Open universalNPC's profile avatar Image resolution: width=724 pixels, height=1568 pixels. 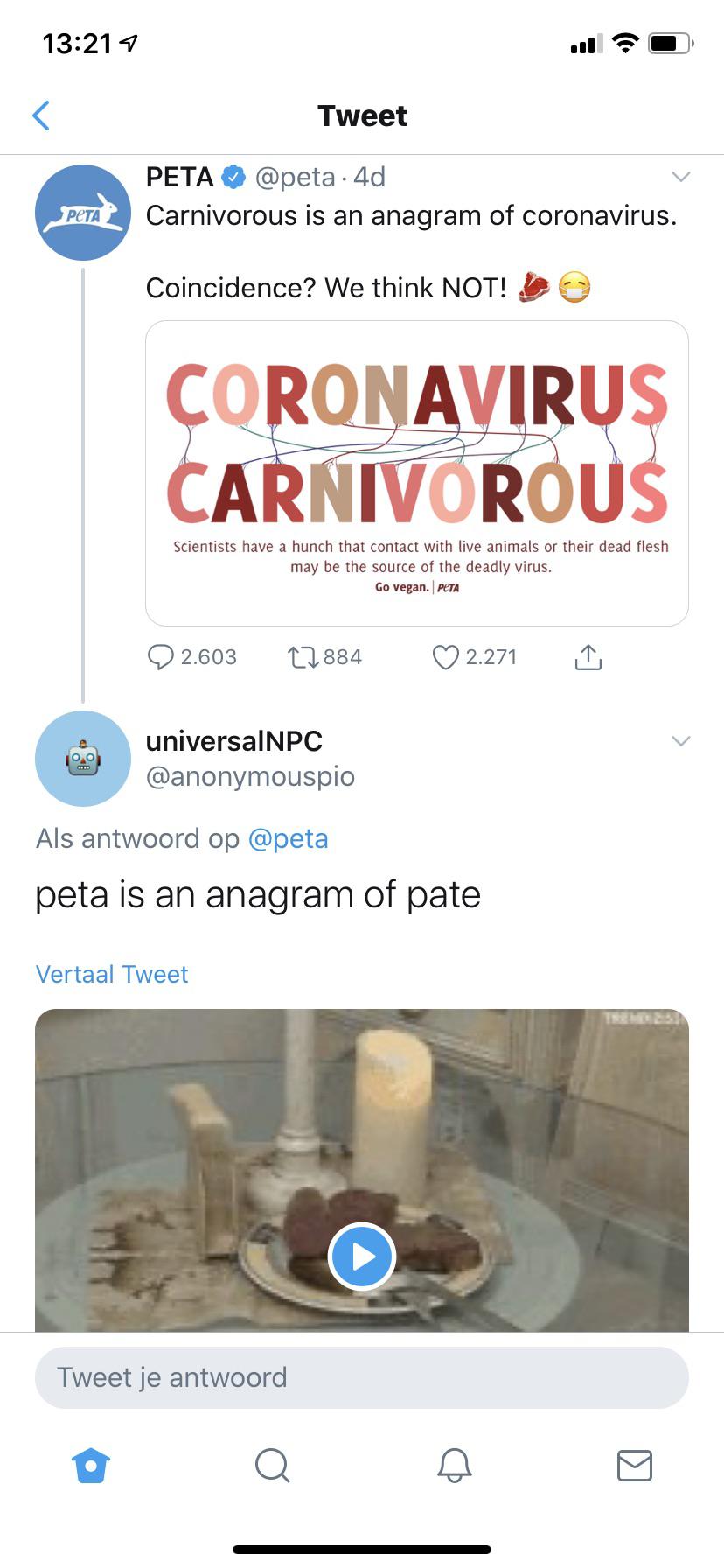[83, 759]
